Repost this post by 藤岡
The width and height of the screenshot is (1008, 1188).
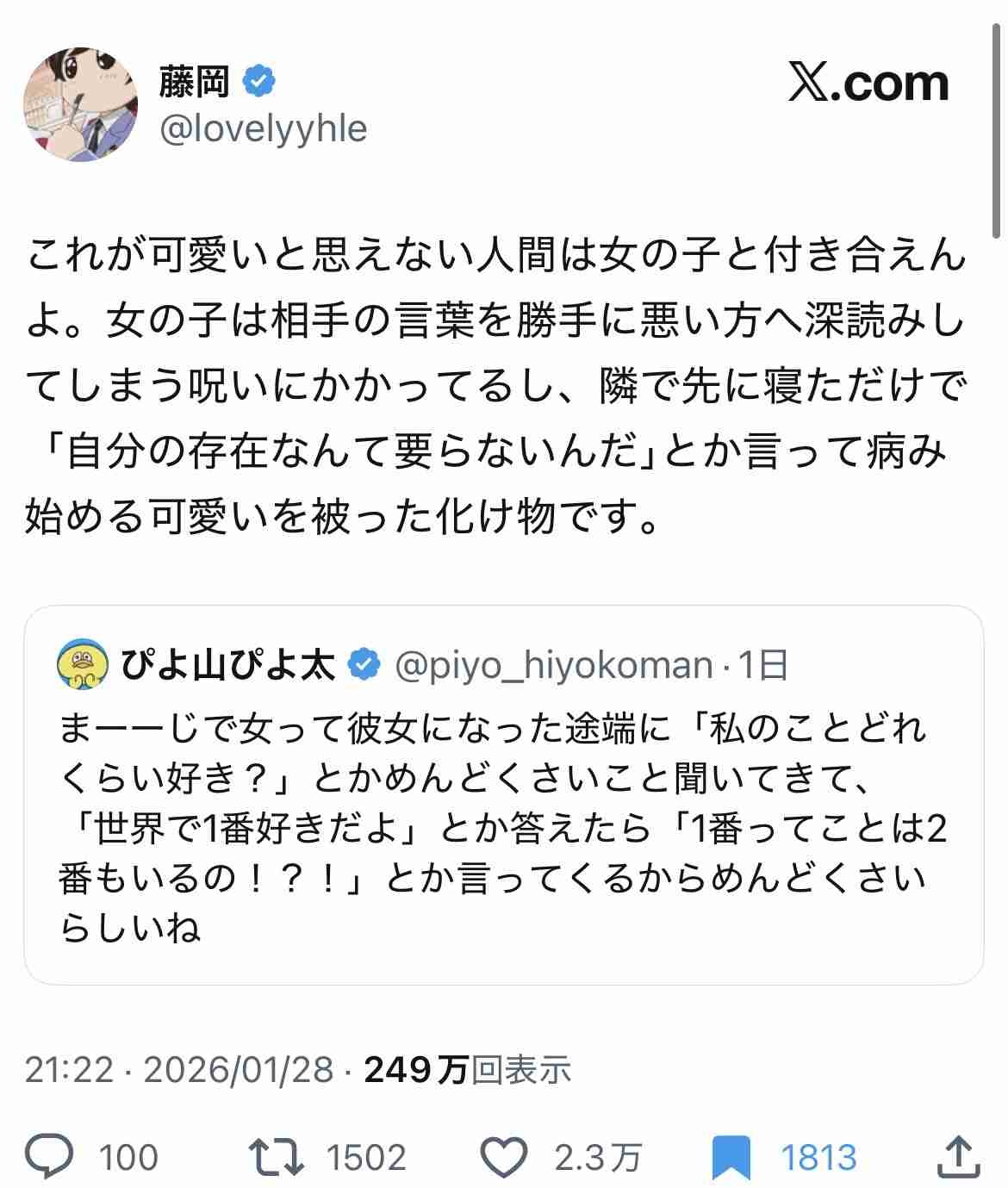[276, 1157]
